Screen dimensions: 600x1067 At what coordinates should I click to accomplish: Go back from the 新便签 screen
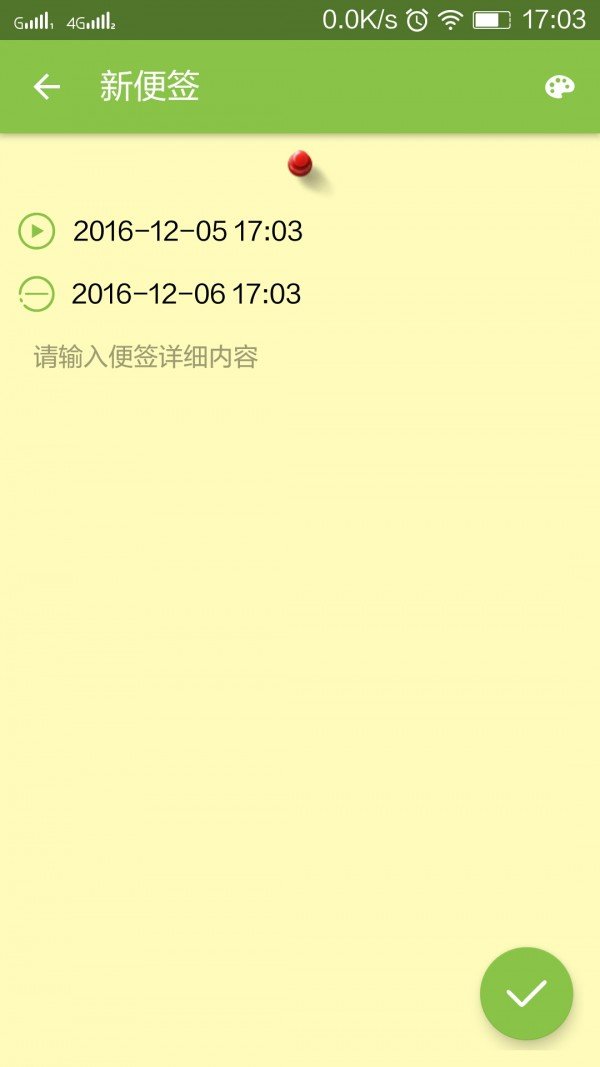[x=47, y=87]
